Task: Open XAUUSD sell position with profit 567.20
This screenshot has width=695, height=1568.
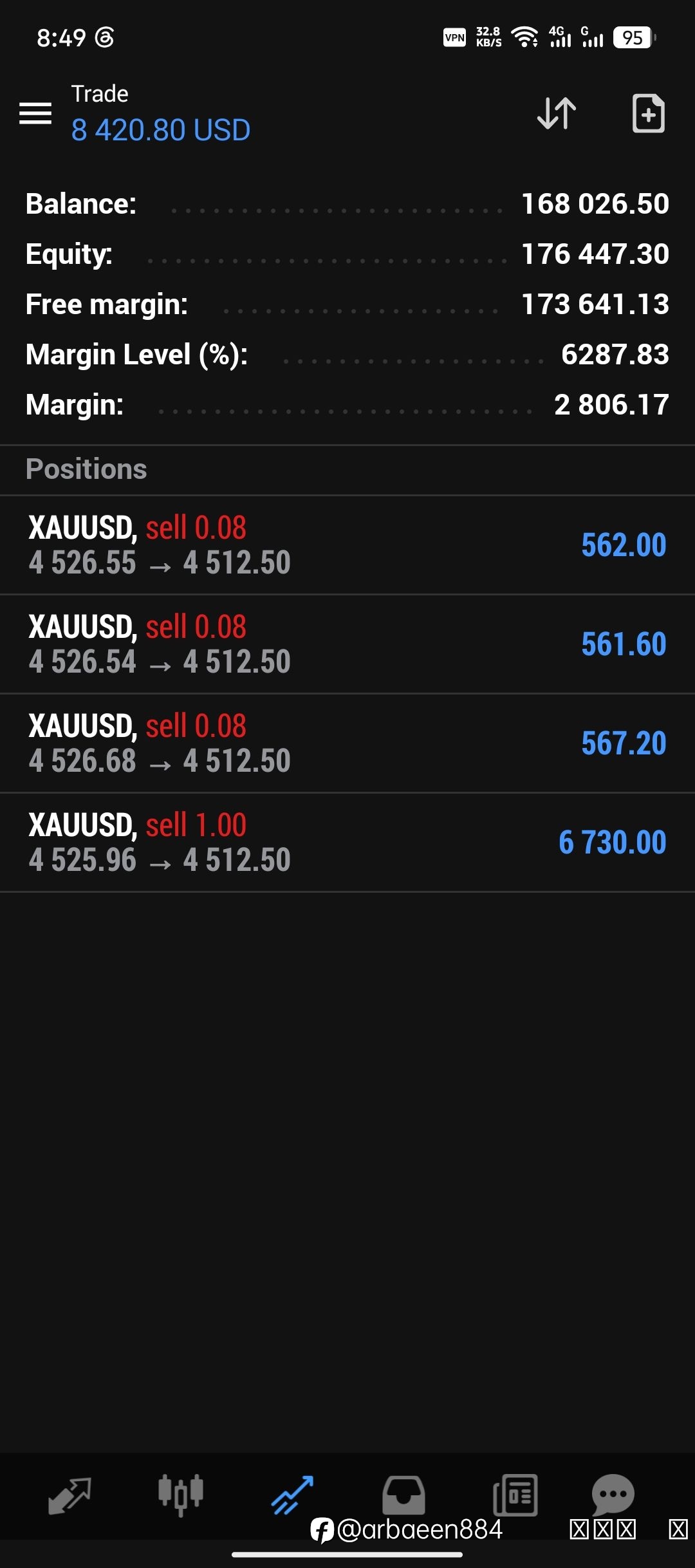Action: 347,743
